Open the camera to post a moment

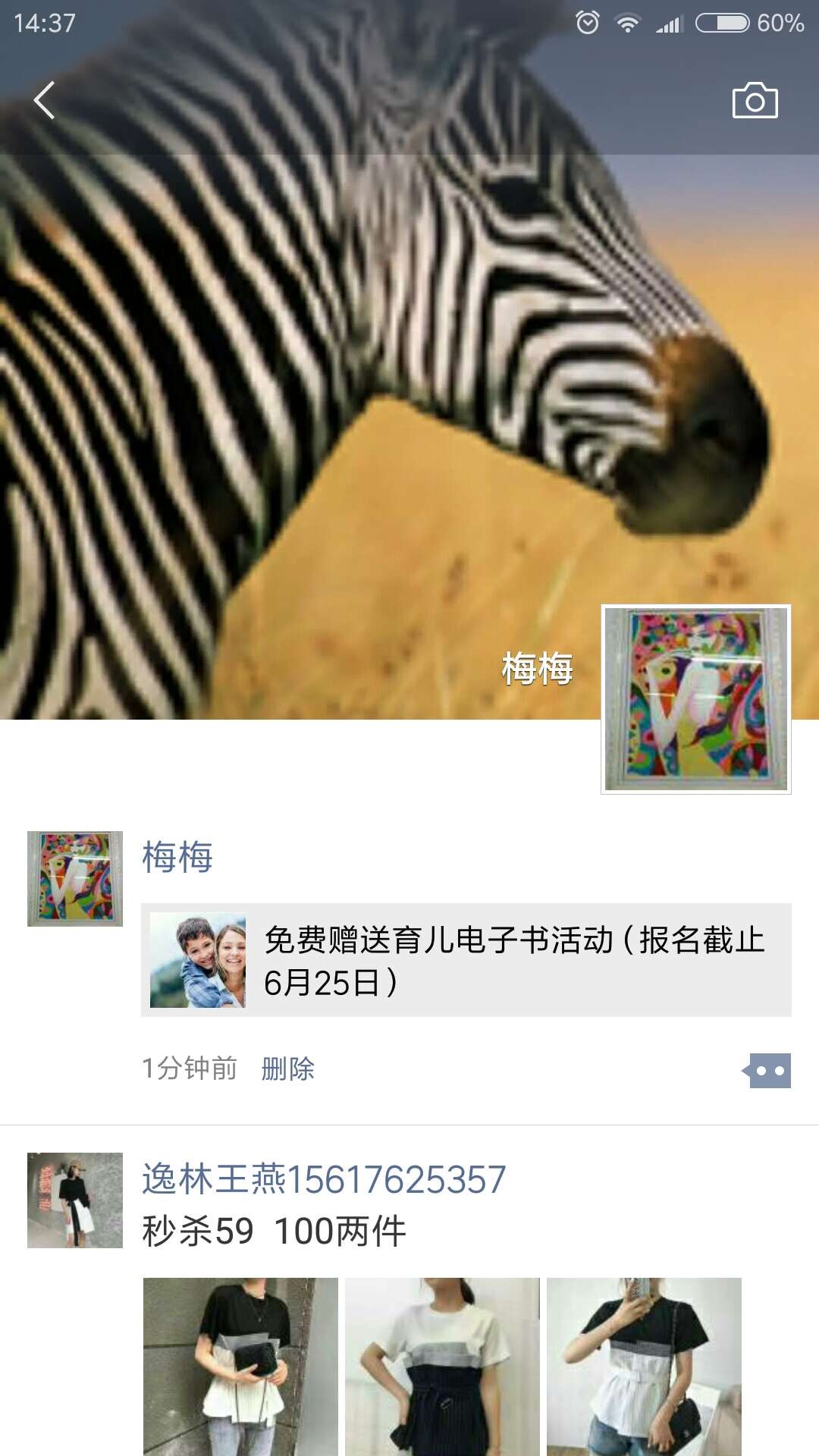(755, 101)
